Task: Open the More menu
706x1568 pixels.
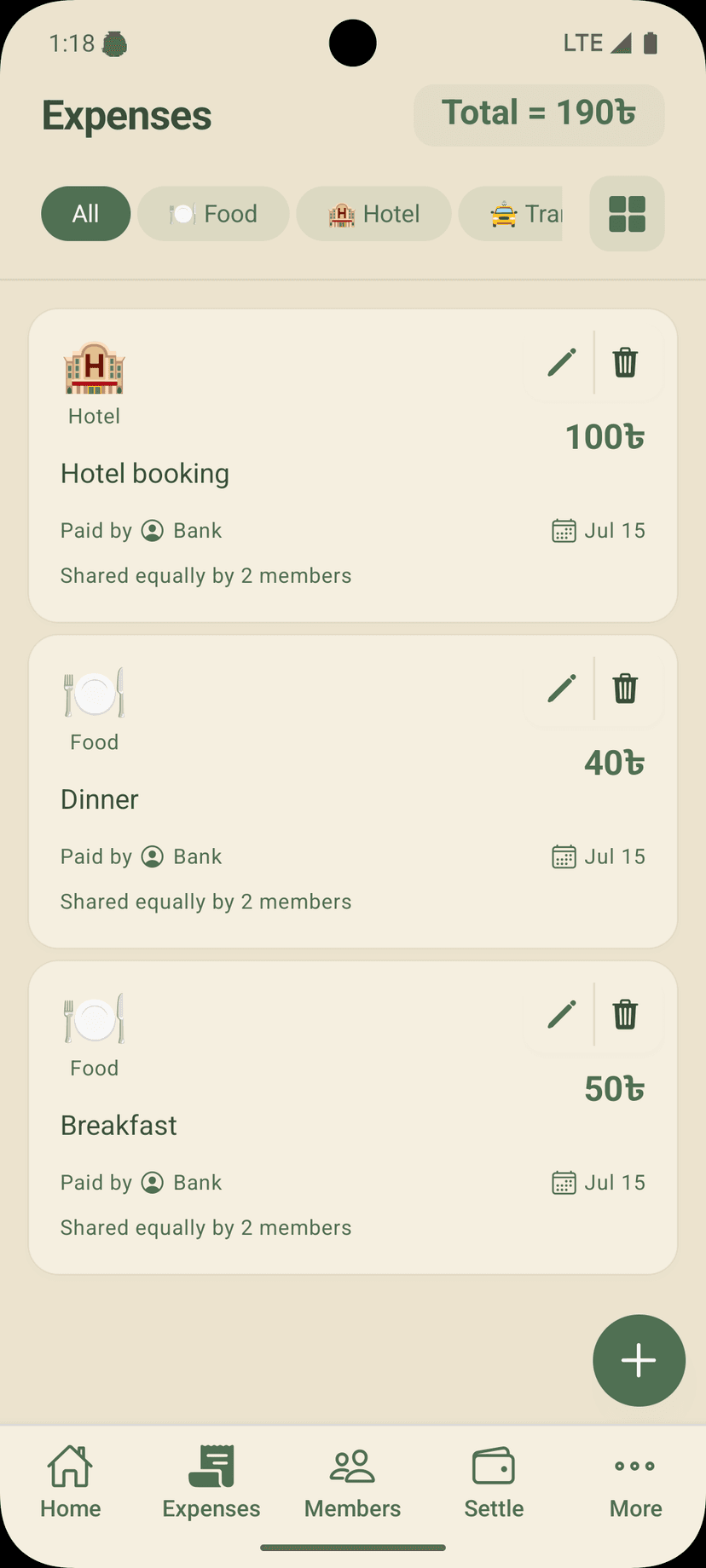Action: tap(635, 1483)
